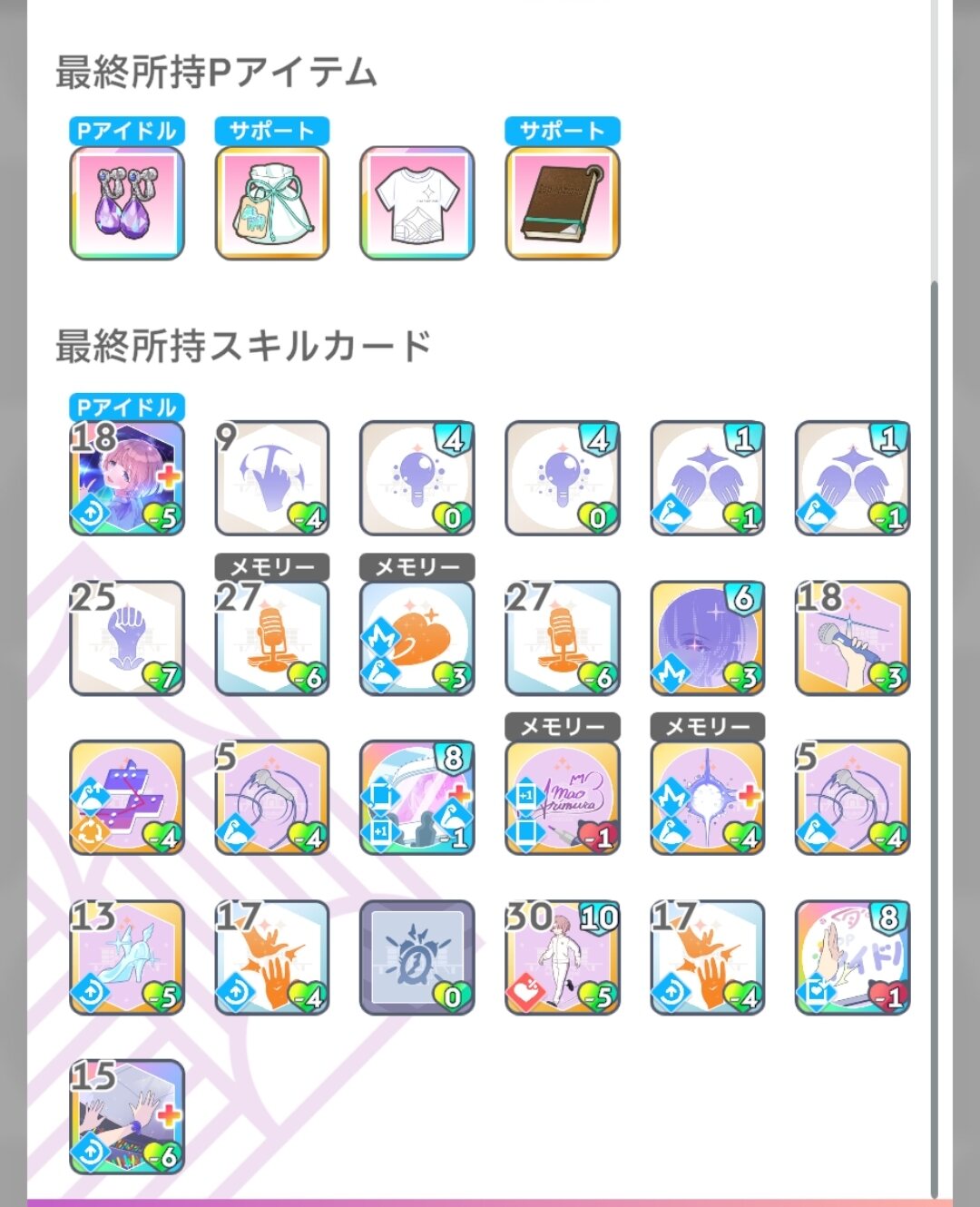Open the high-five hands card costing 15
The image size is (980, 1207).
click(x=127, y=1117)
